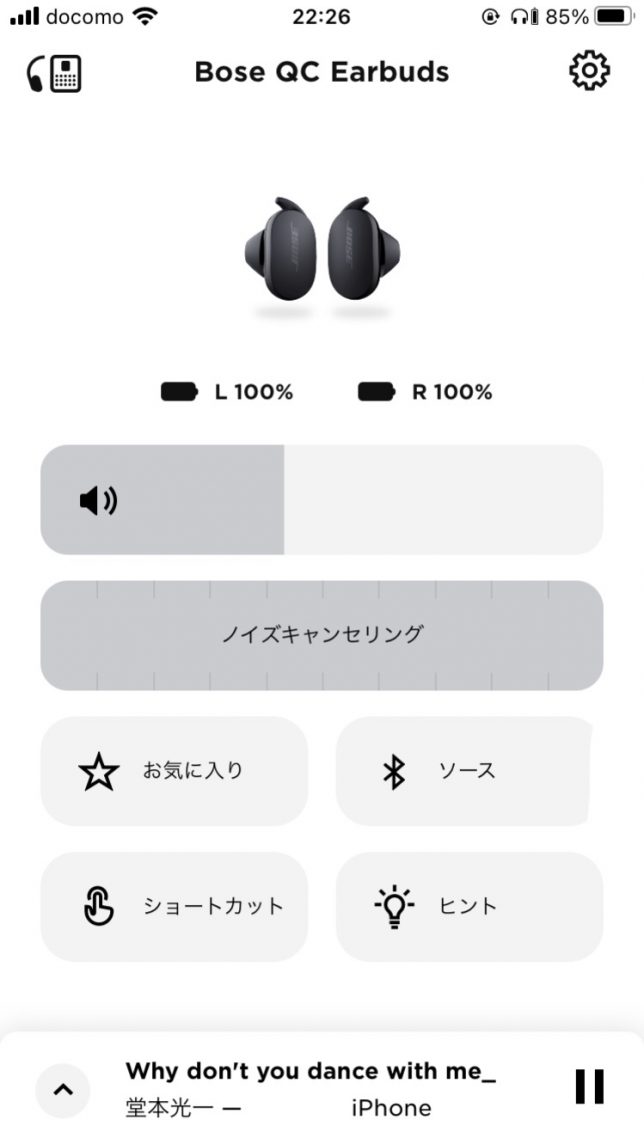Open the ヒント tips card
Screen dimensions: 644x1144
(468, 907)
